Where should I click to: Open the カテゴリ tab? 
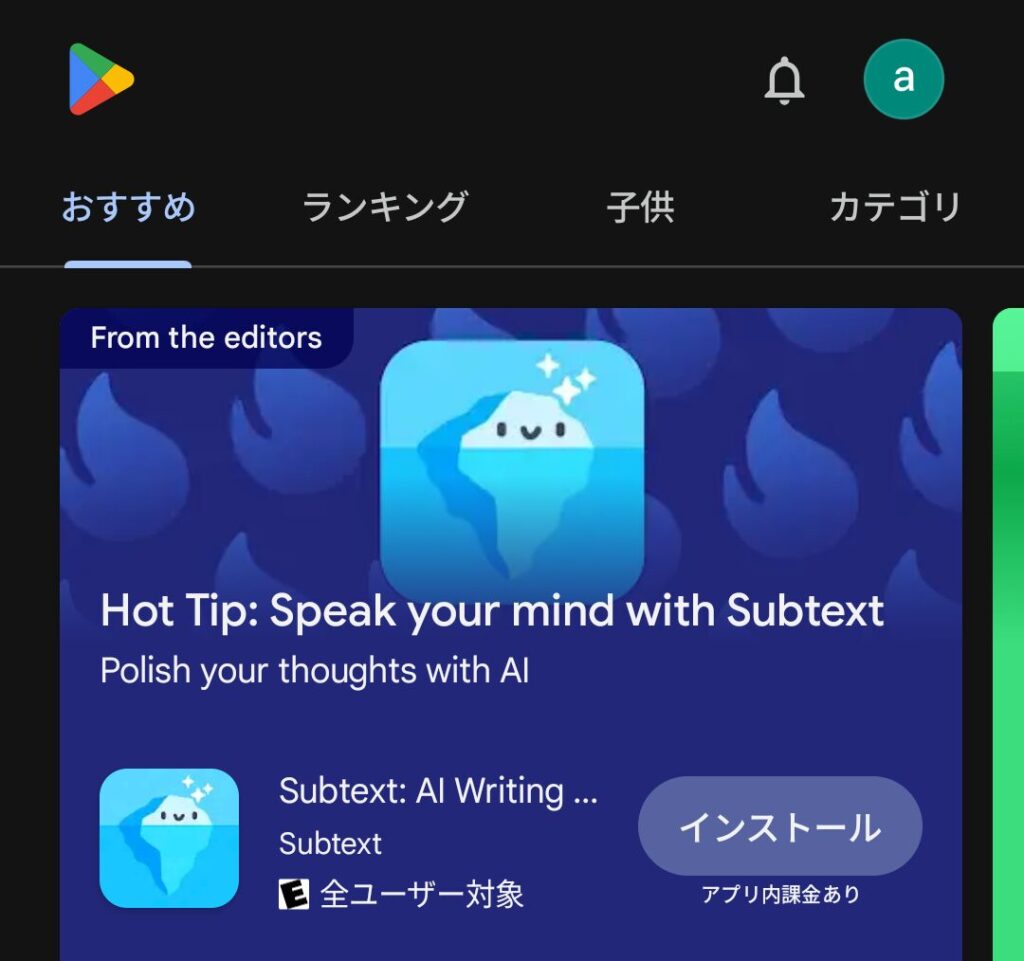click(894, 208)
